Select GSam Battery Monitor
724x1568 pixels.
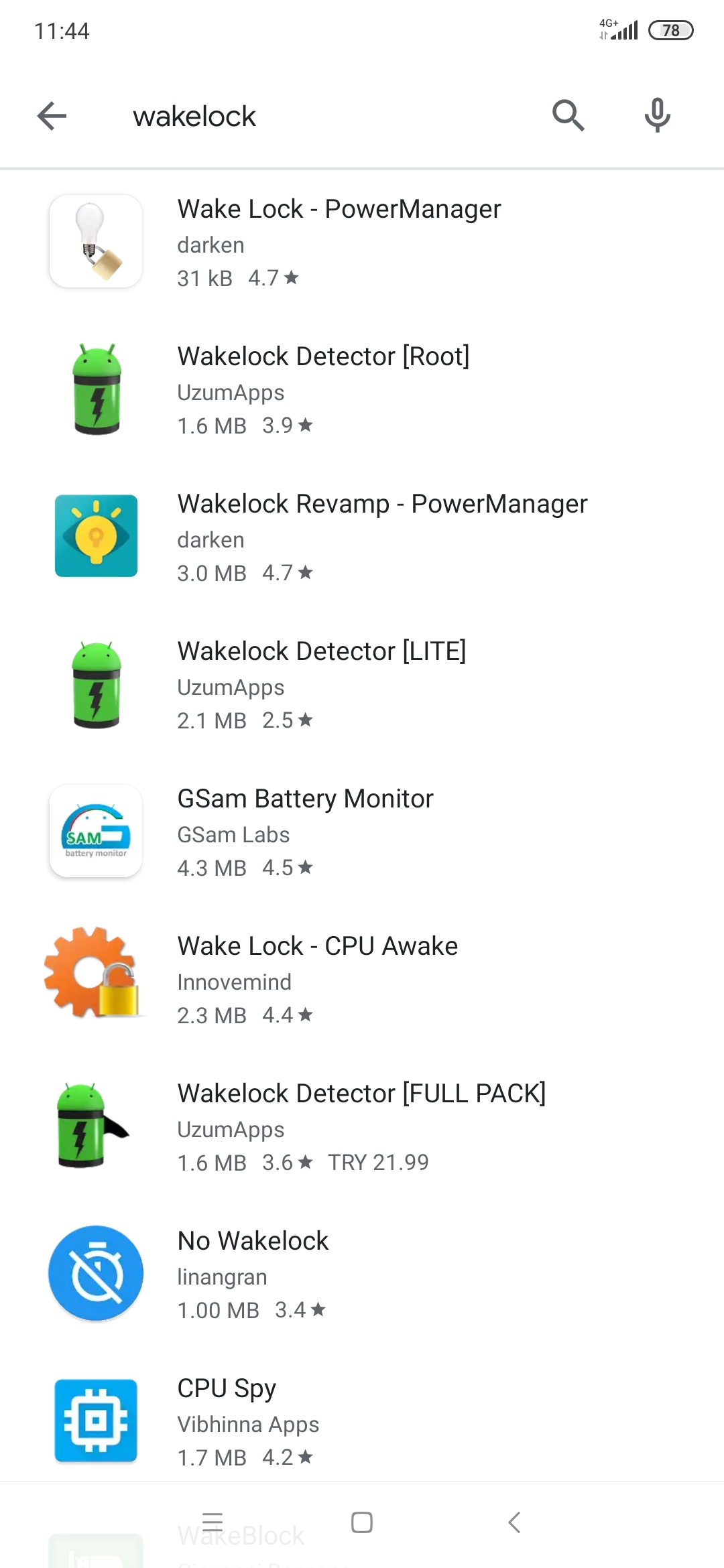[362, 831]
